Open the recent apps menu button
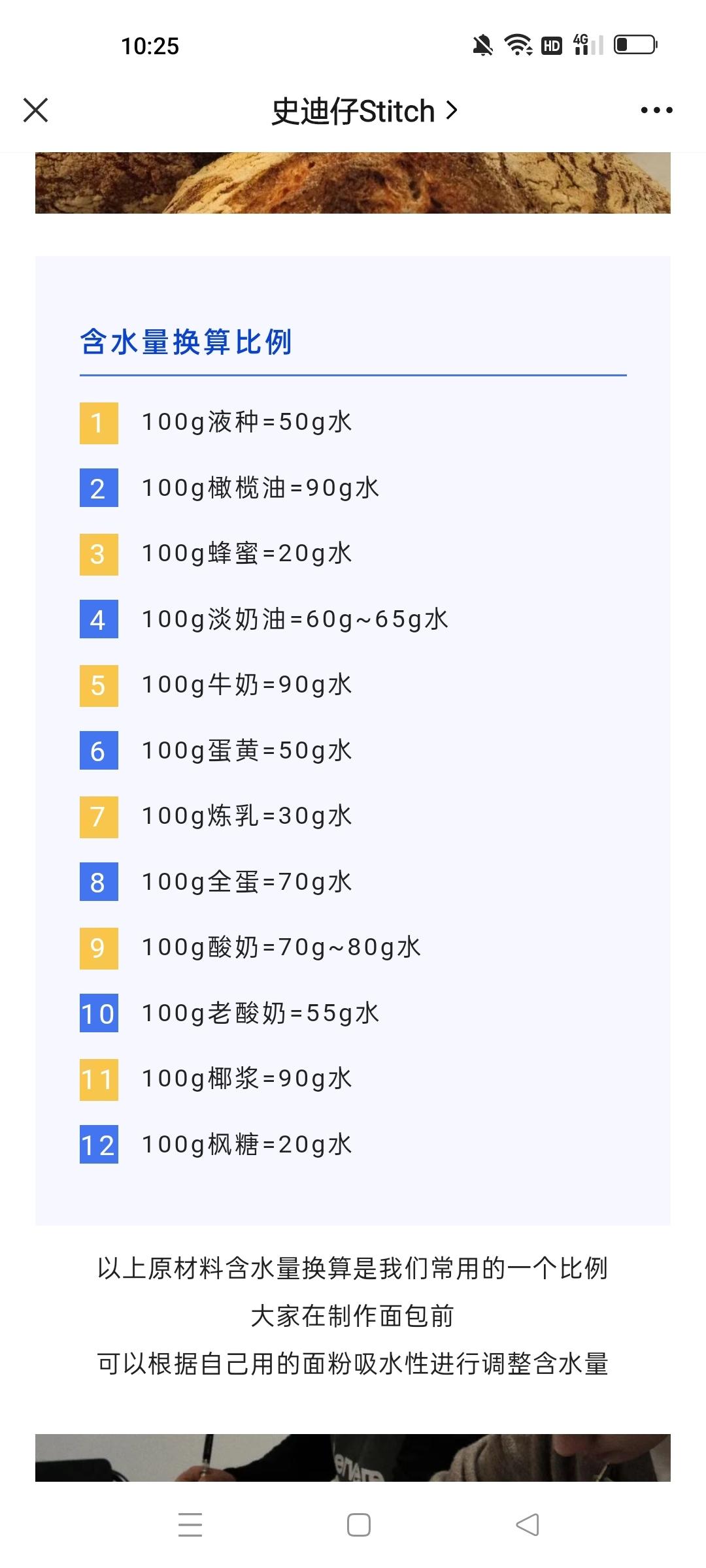Image resolution: width=706 pixels, height=1568 pixels. (190, 1525)
